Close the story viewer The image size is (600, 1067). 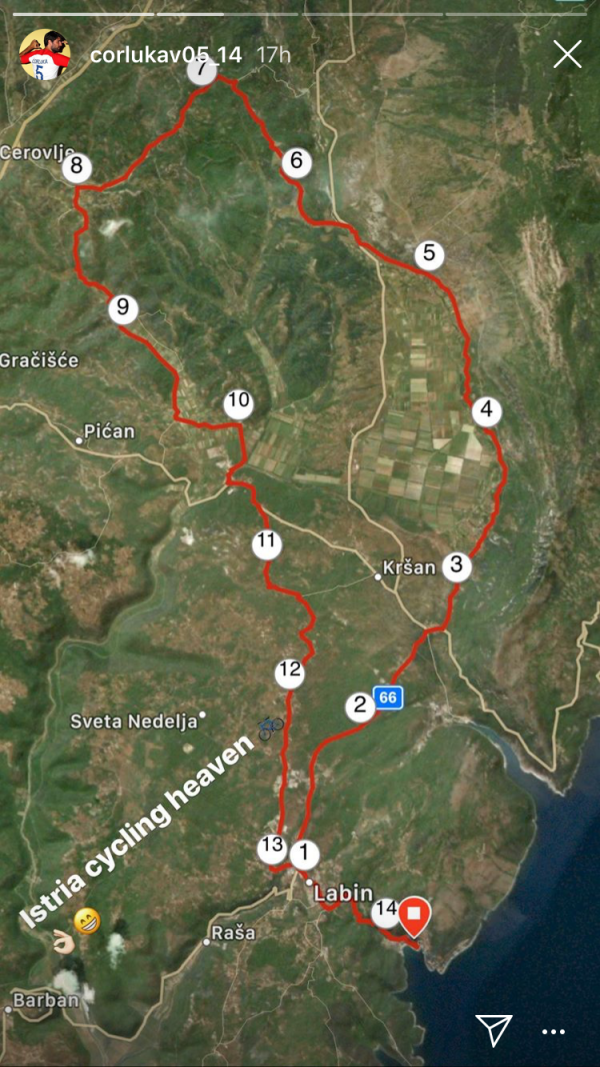[x=567, y=54]
